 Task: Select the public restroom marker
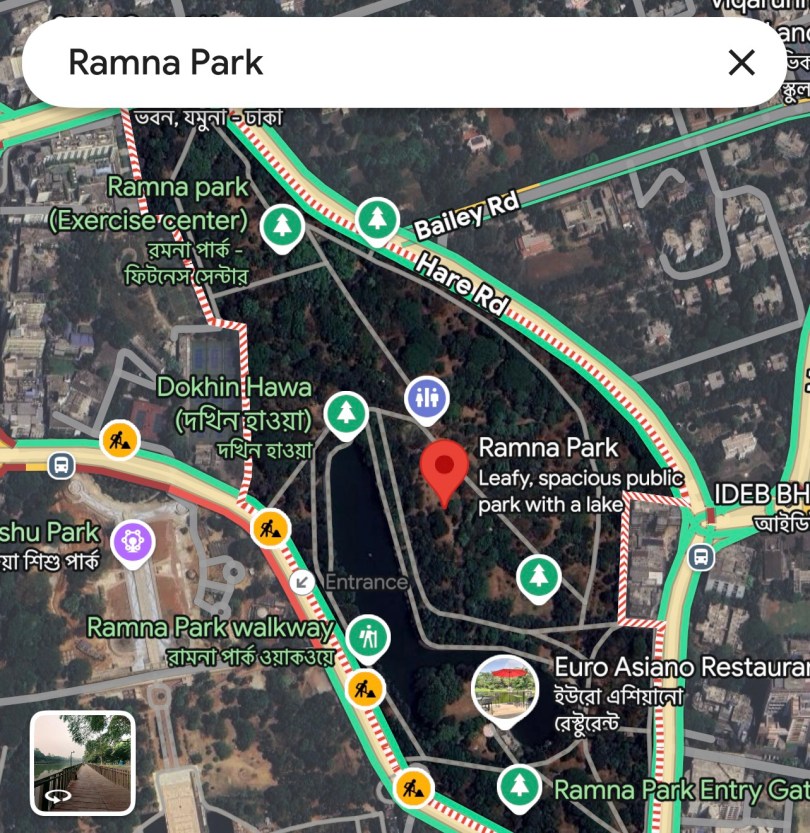tap(427, 398)
